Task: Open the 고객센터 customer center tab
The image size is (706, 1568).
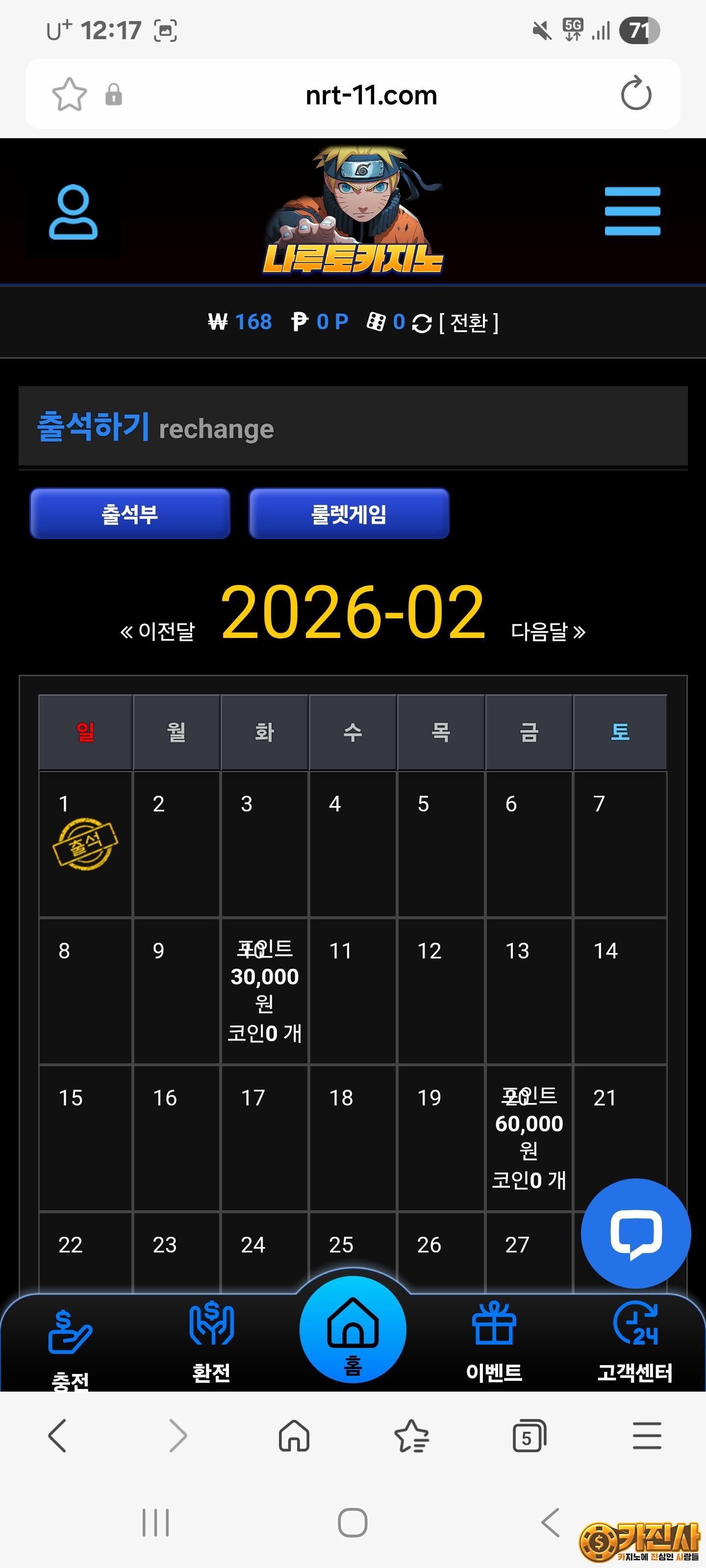Action: click(635, 1339)
